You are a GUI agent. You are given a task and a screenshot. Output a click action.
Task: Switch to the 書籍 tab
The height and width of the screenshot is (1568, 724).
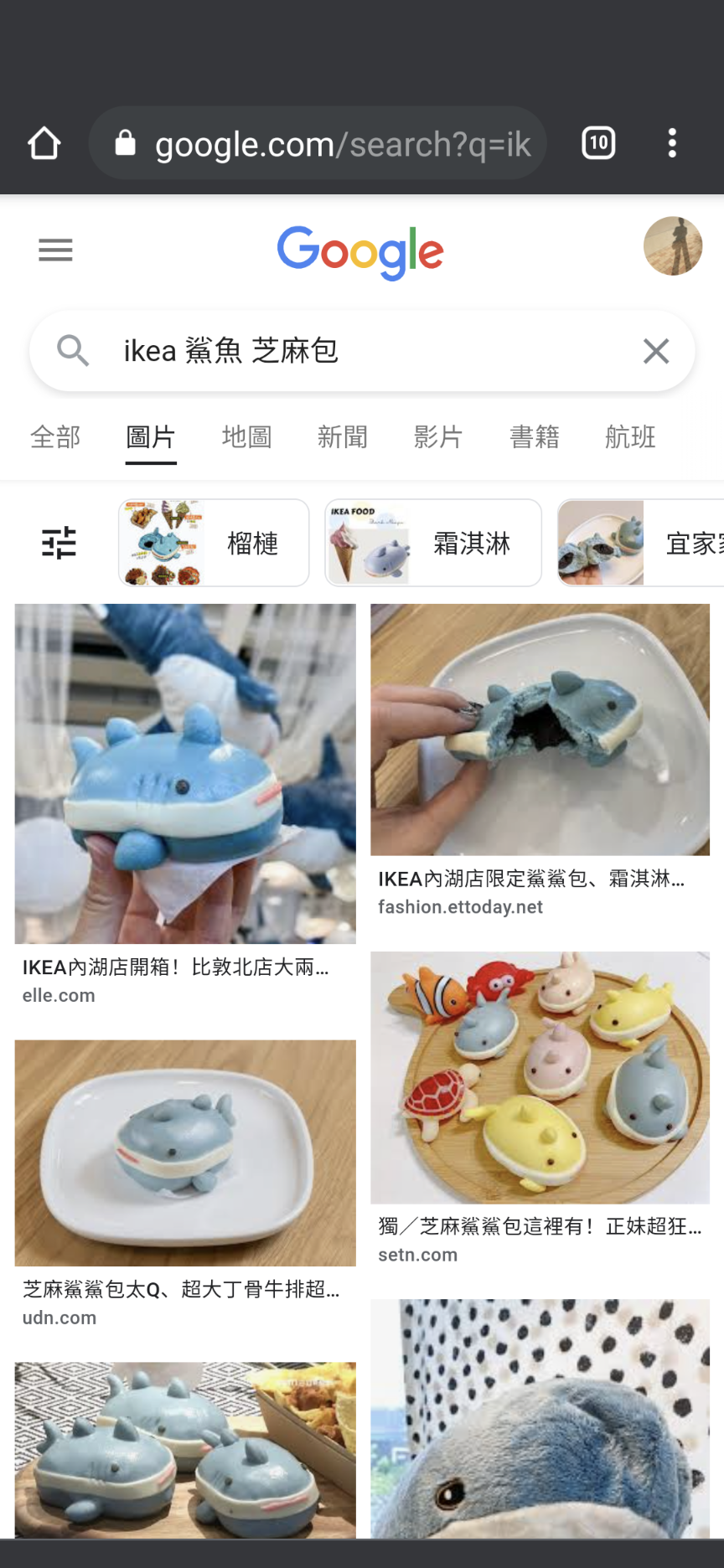tap(535, 437)
